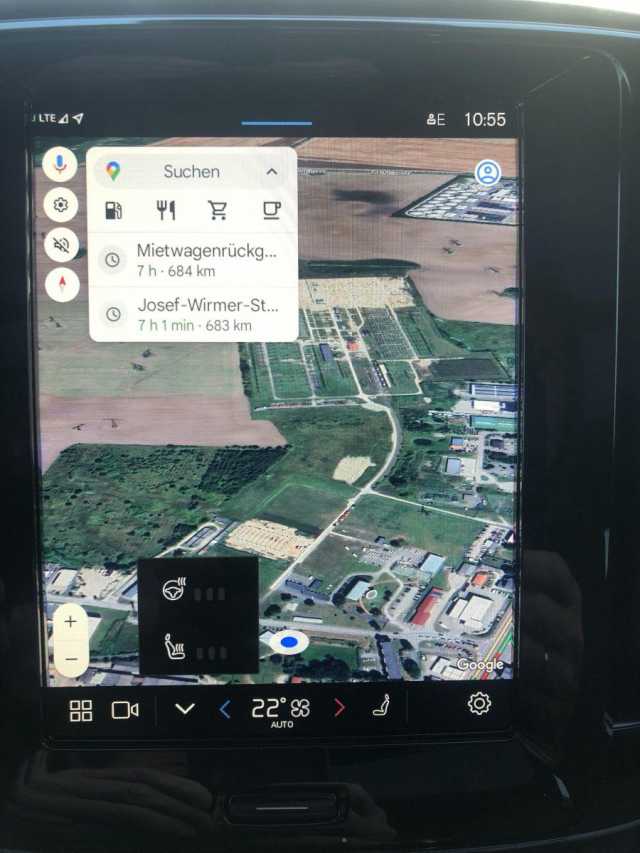The width and height of the screenshot is (640, 853).
Task: Search for gas stations nearby
Action: click(115, 211)
